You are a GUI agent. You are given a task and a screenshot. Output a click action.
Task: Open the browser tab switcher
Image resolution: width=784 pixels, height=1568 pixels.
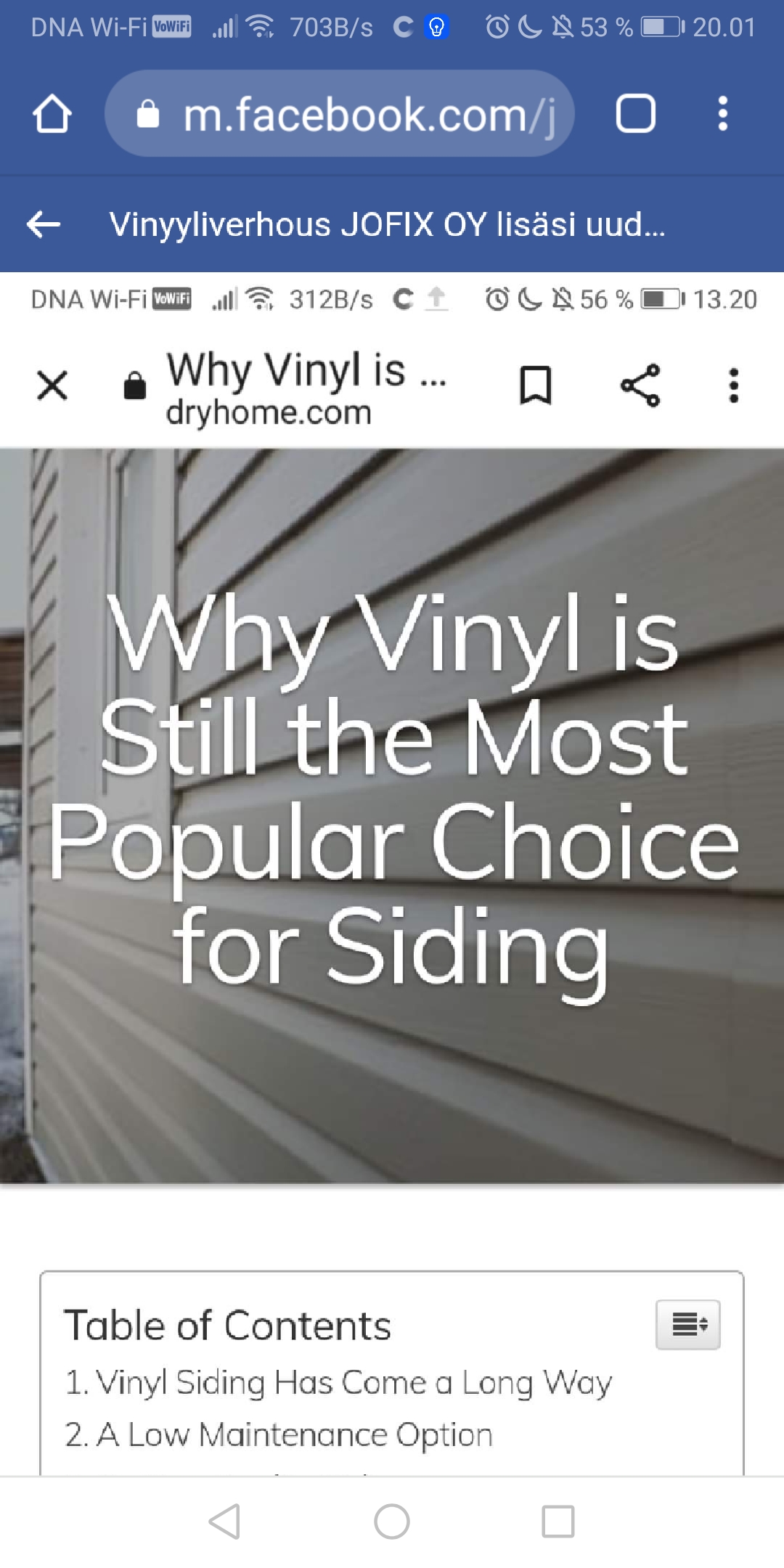click(x=635, y=114)
